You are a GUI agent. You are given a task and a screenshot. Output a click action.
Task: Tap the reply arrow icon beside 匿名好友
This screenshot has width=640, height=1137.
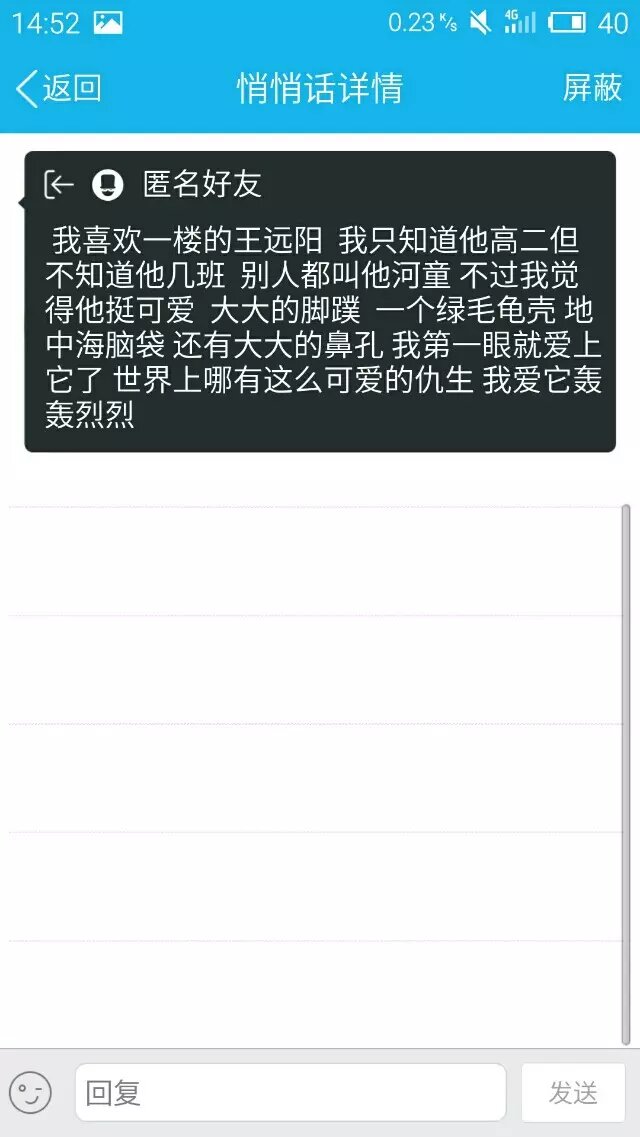click(60, 184)
